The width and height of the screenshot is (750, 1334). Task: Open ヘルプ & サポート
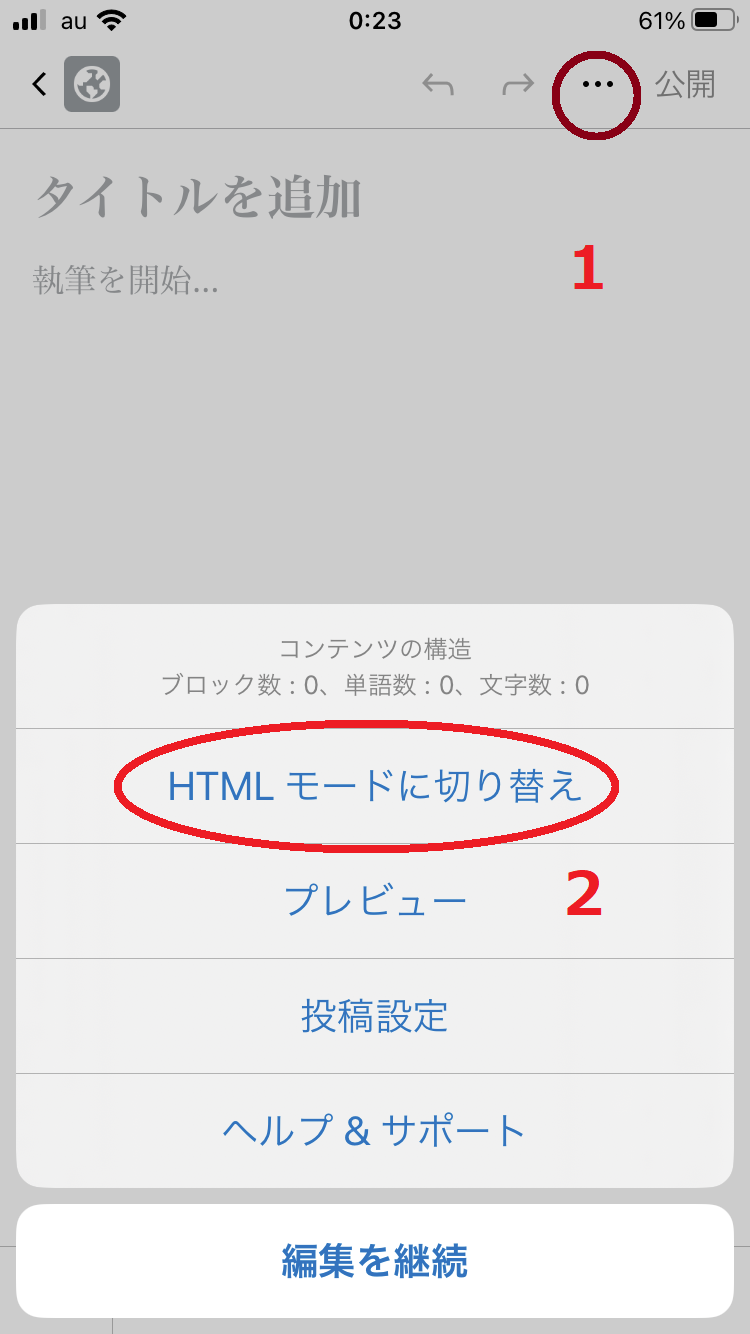tap(375, 1131)
